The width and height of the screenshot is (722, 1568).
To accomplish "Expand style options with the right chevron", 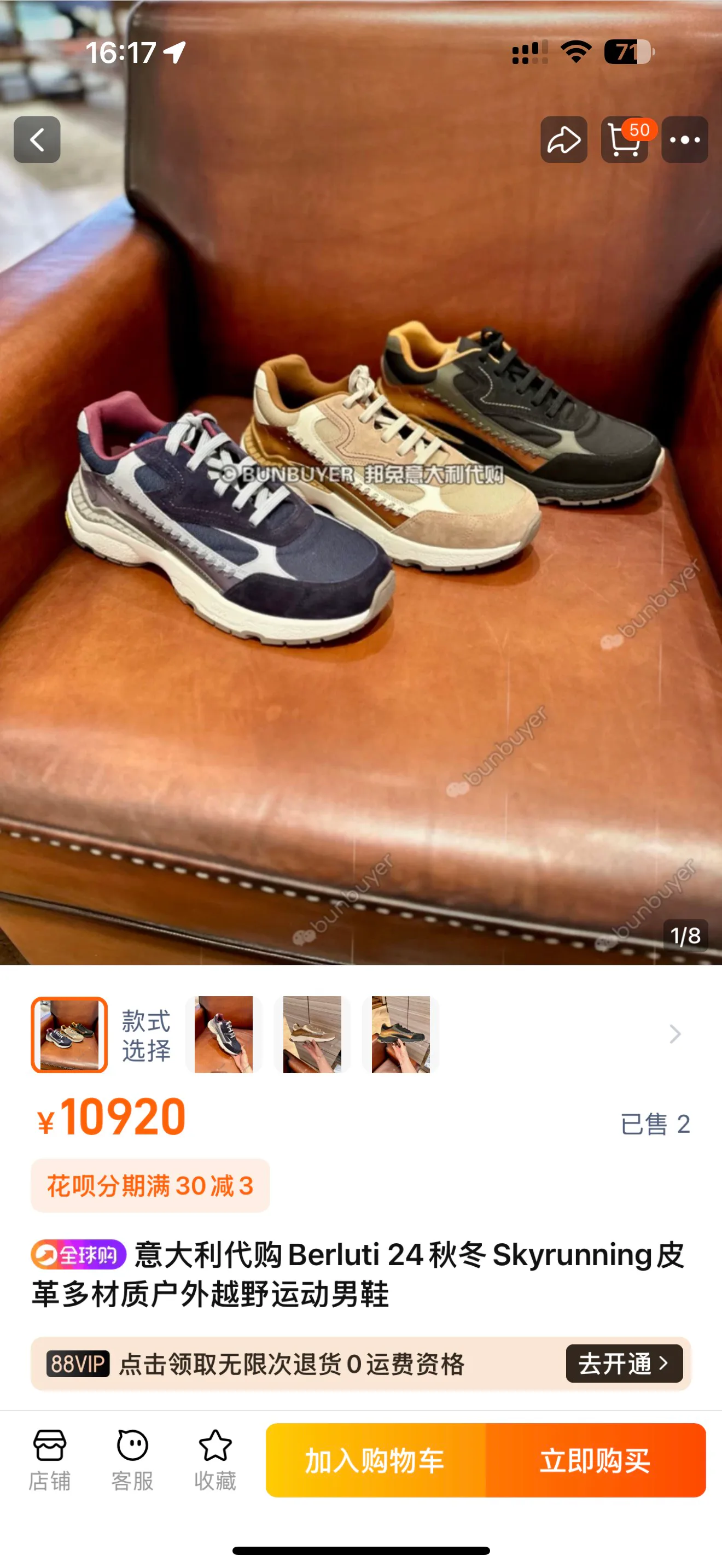I will 675,1033.
